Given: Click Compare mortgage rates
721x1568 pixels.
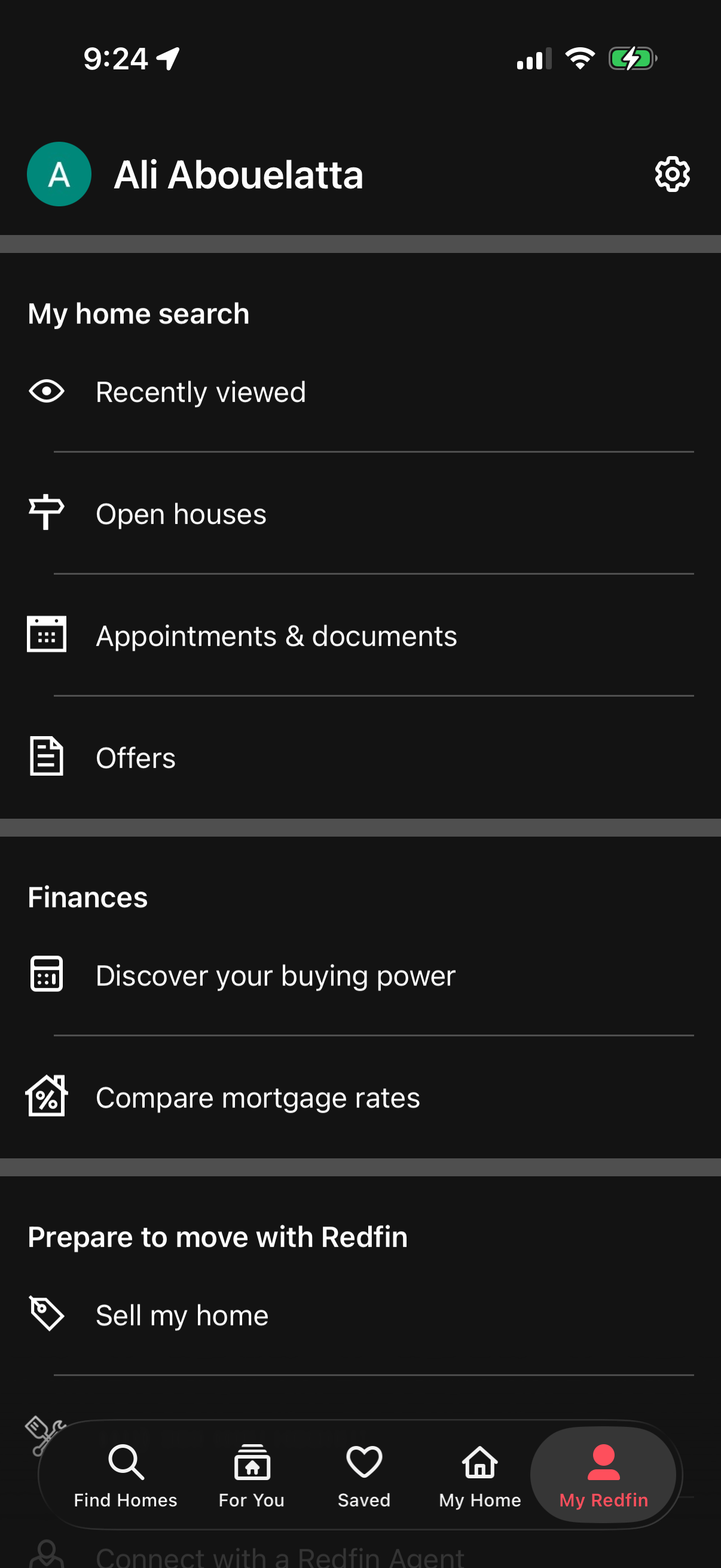Looking at the screenshot, I should (x=256, y=1097).
